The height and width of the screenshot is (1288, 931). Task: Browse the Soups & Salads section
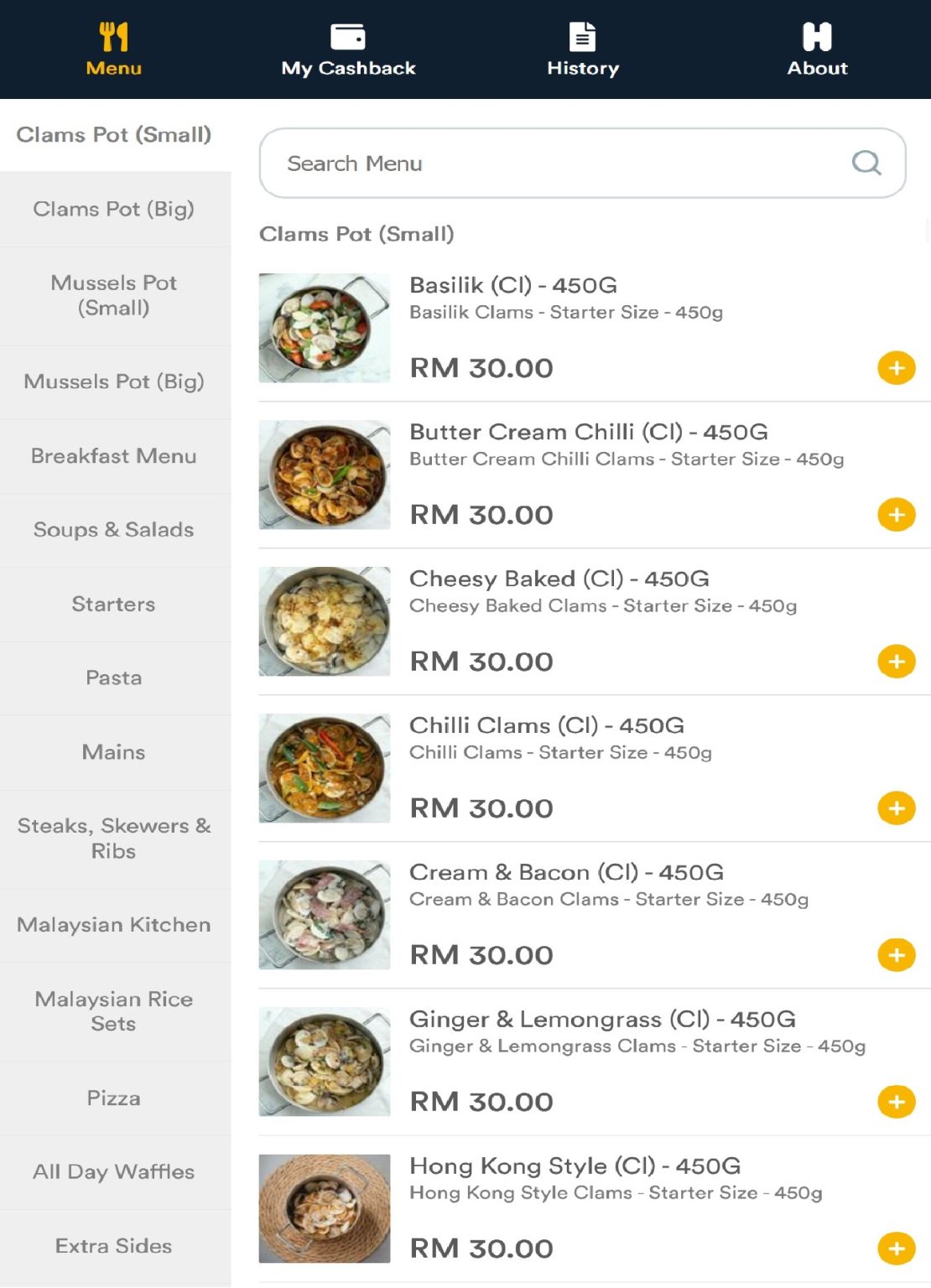(113, 530)
